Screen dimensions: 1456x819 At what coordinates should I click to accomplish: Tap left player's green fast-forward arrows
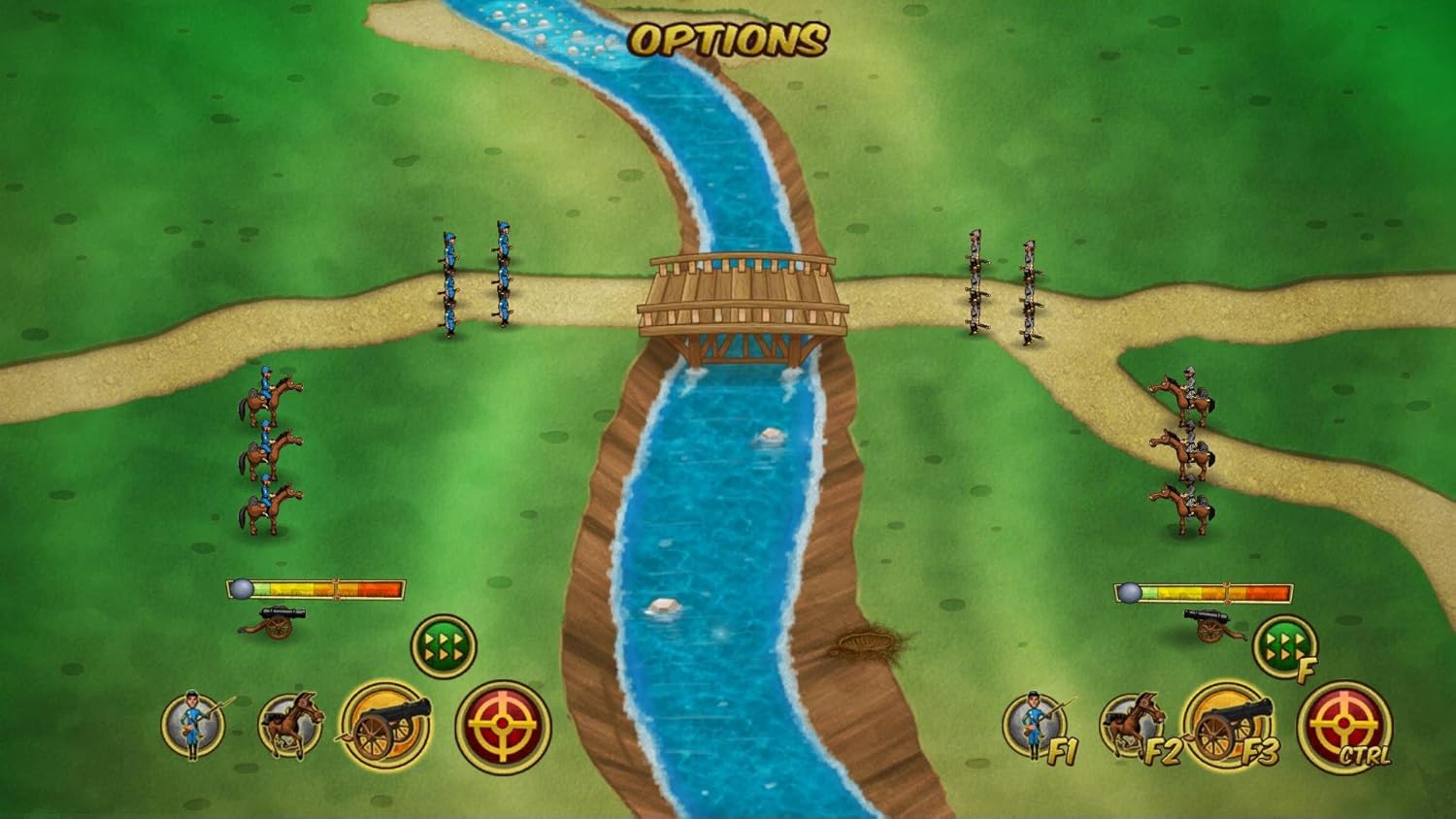click(x=444, y=645)
